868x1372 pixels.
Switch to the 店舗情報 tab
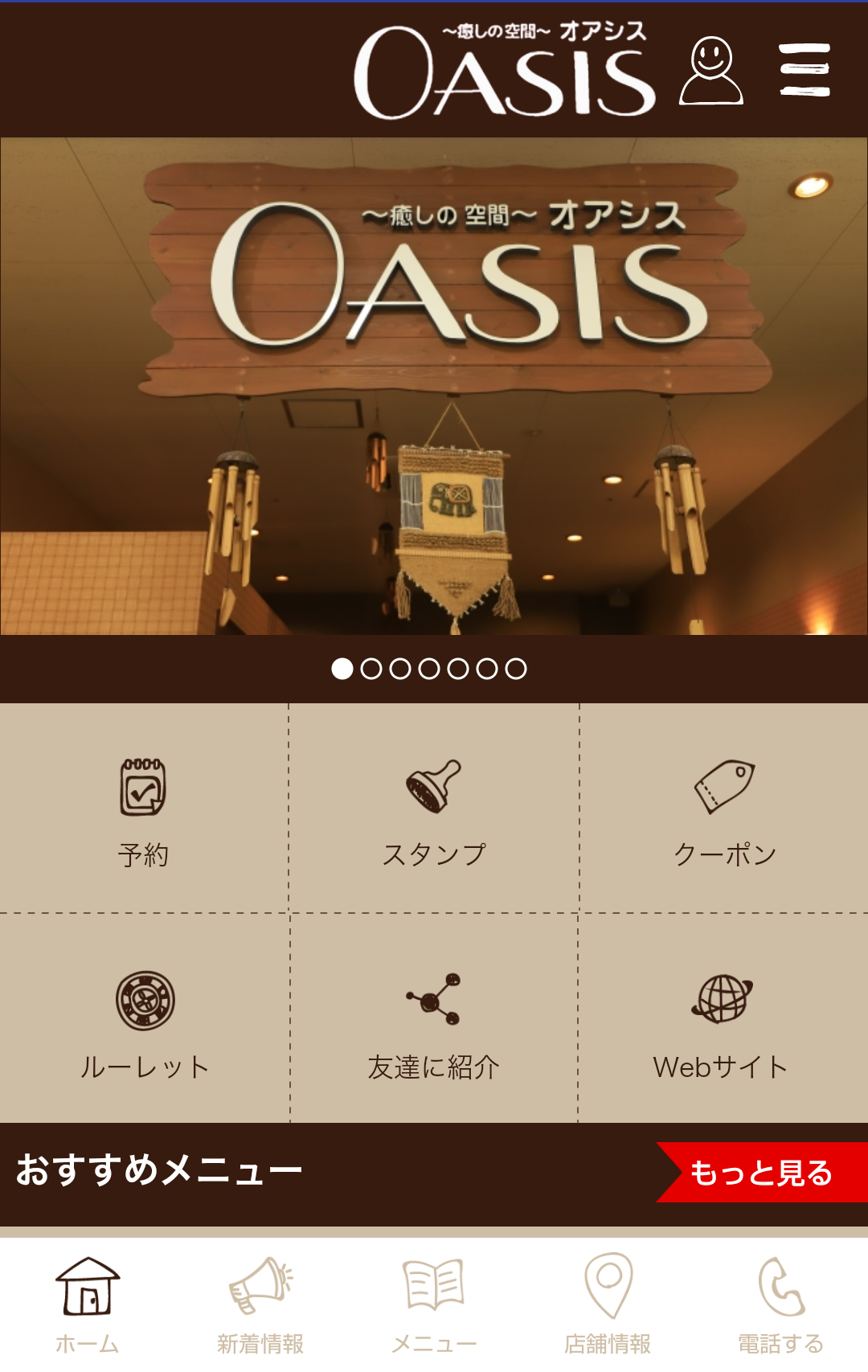(608, 1304)
